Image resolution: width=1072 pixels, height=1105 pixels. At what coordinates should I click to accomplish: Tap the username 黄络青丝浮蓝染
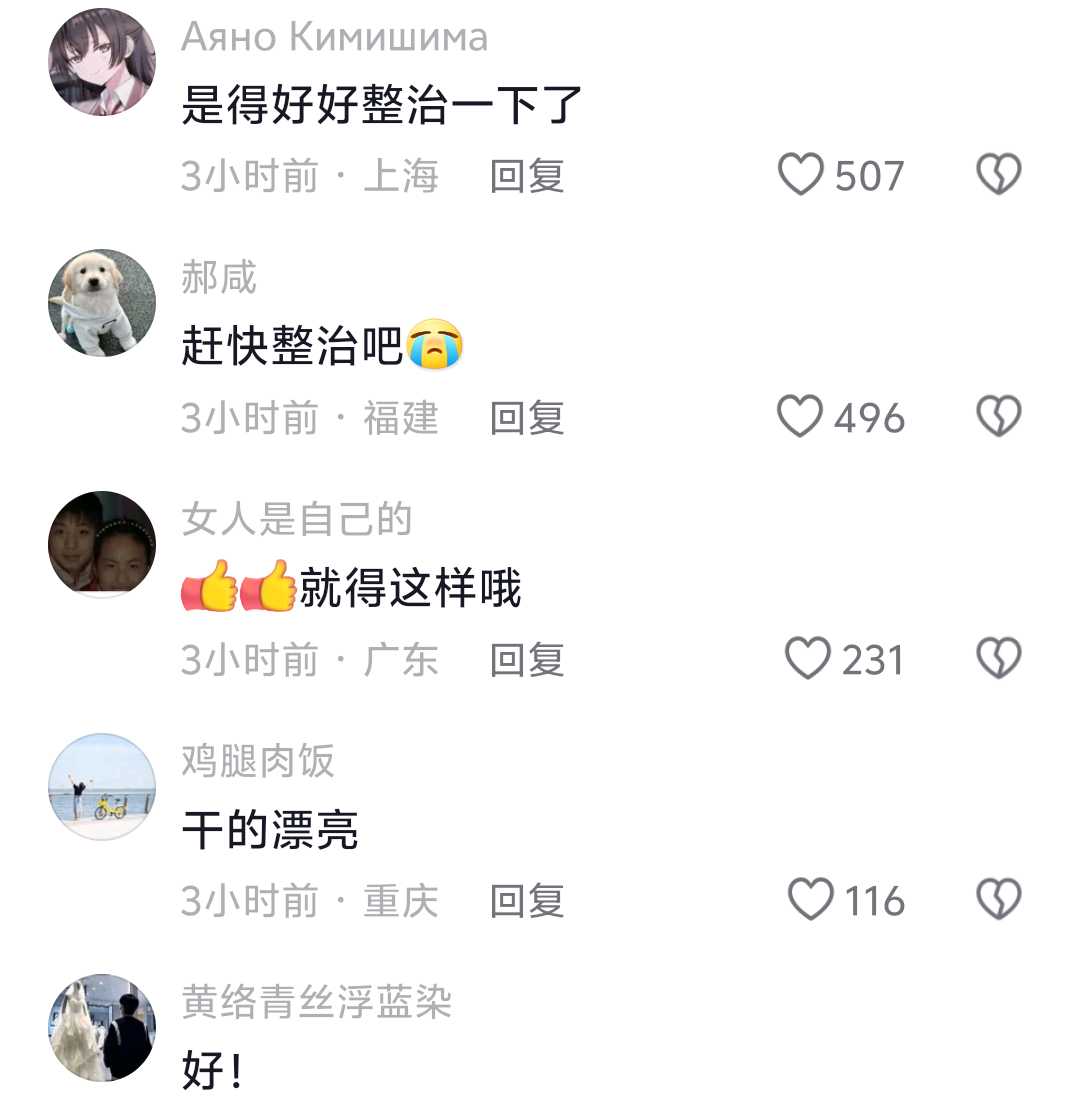click(317, 1002)
